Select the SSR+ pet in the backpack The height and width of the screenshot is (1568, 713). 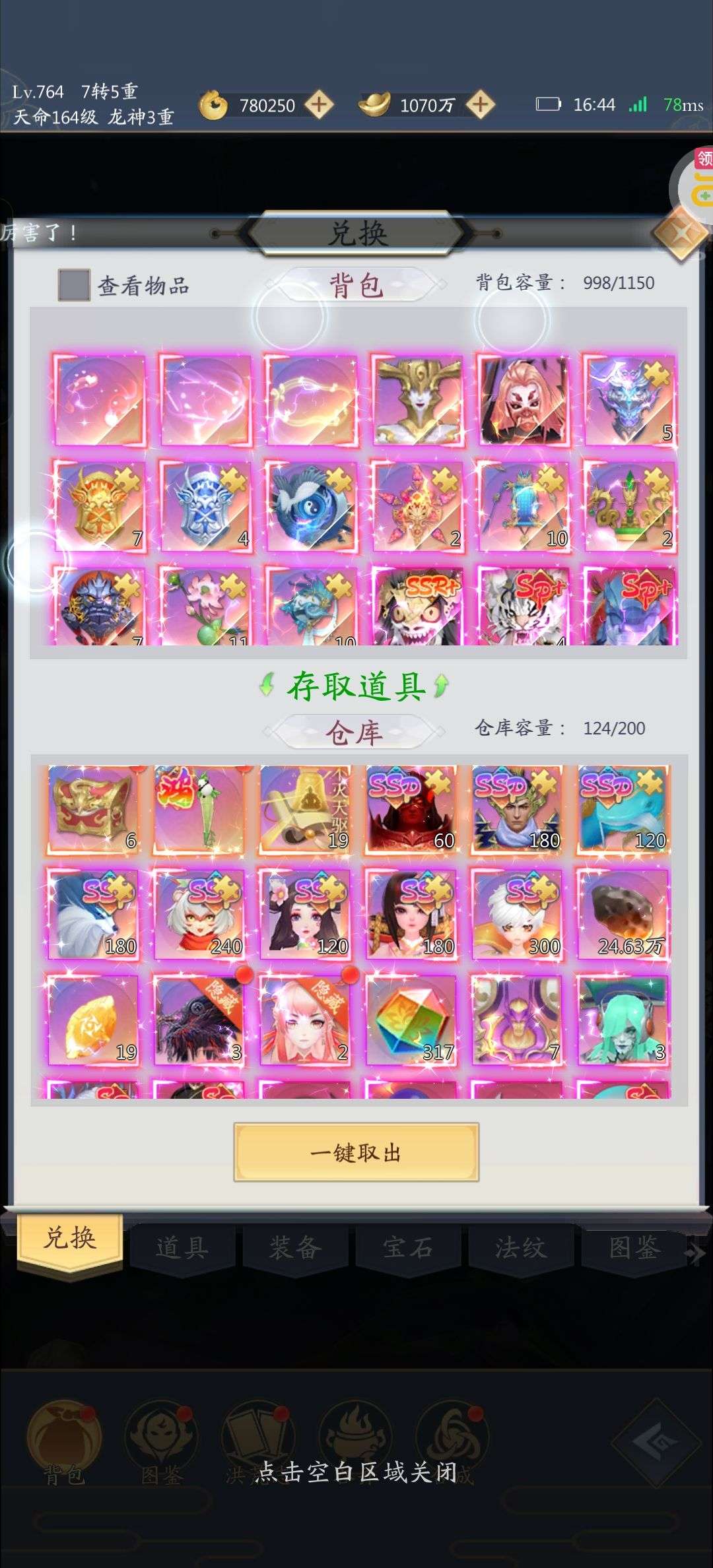417,606
